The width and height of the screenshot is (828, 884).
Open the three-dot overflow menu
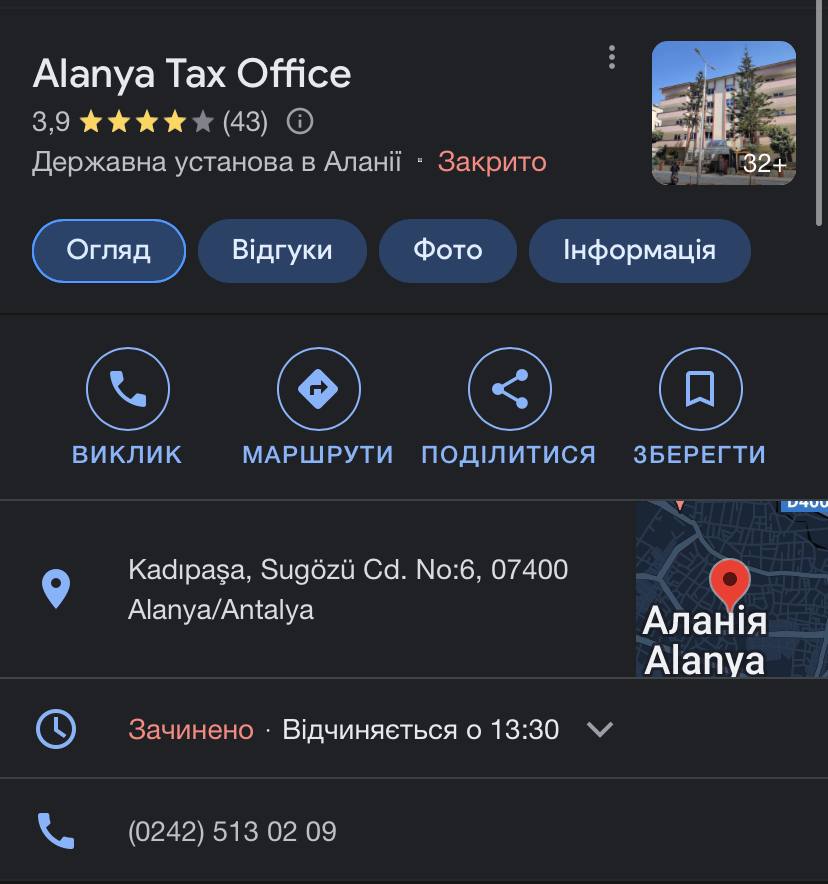[x=612, y=57]
